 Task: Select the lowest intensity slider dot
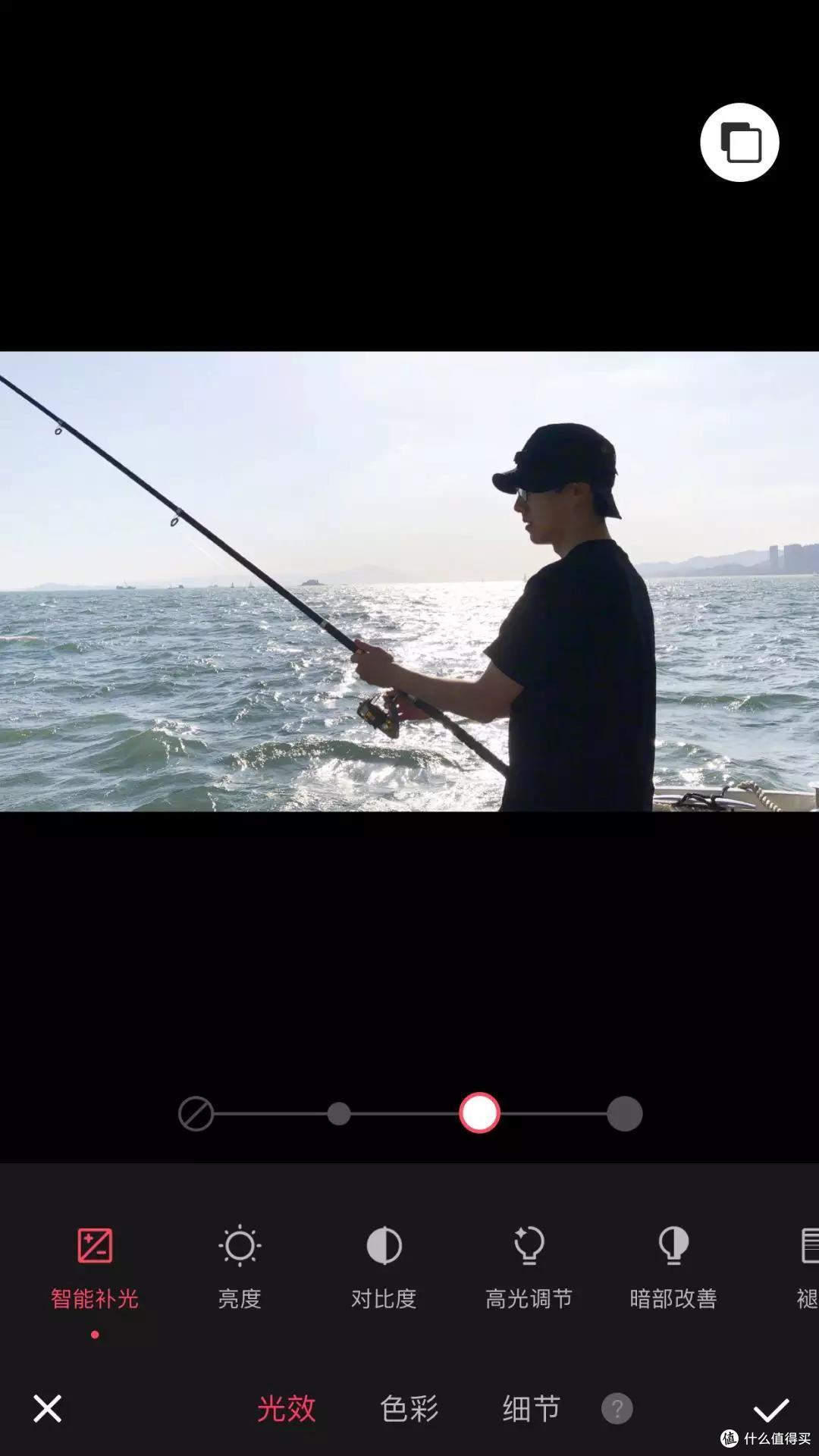[x=339, y=1114]
